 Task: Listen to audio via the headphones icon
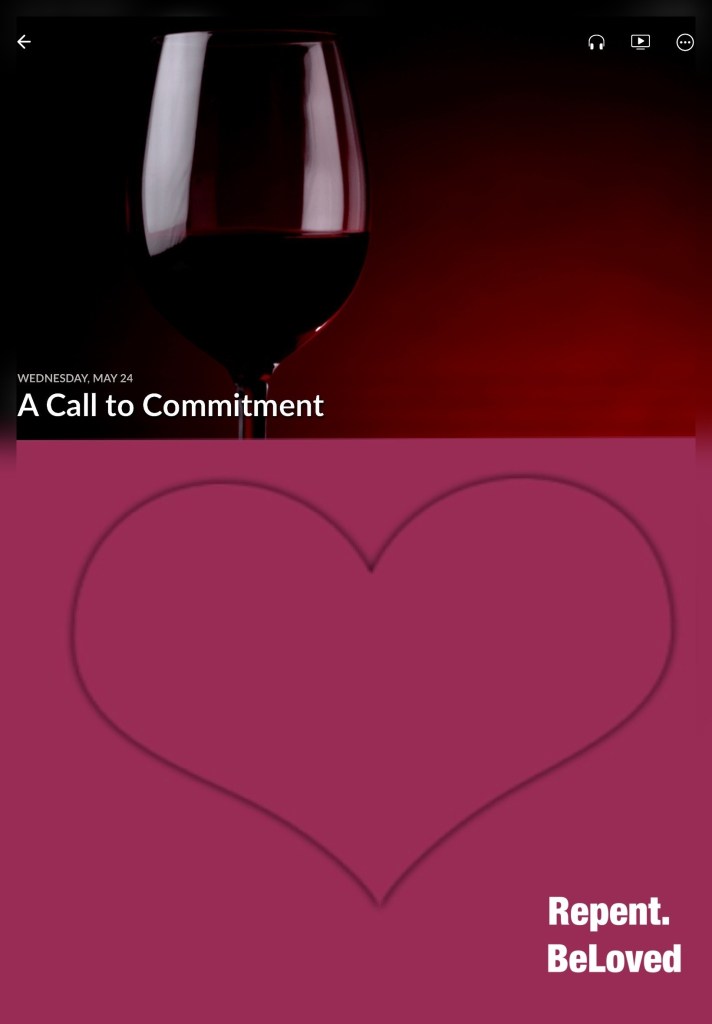[596, 42]
